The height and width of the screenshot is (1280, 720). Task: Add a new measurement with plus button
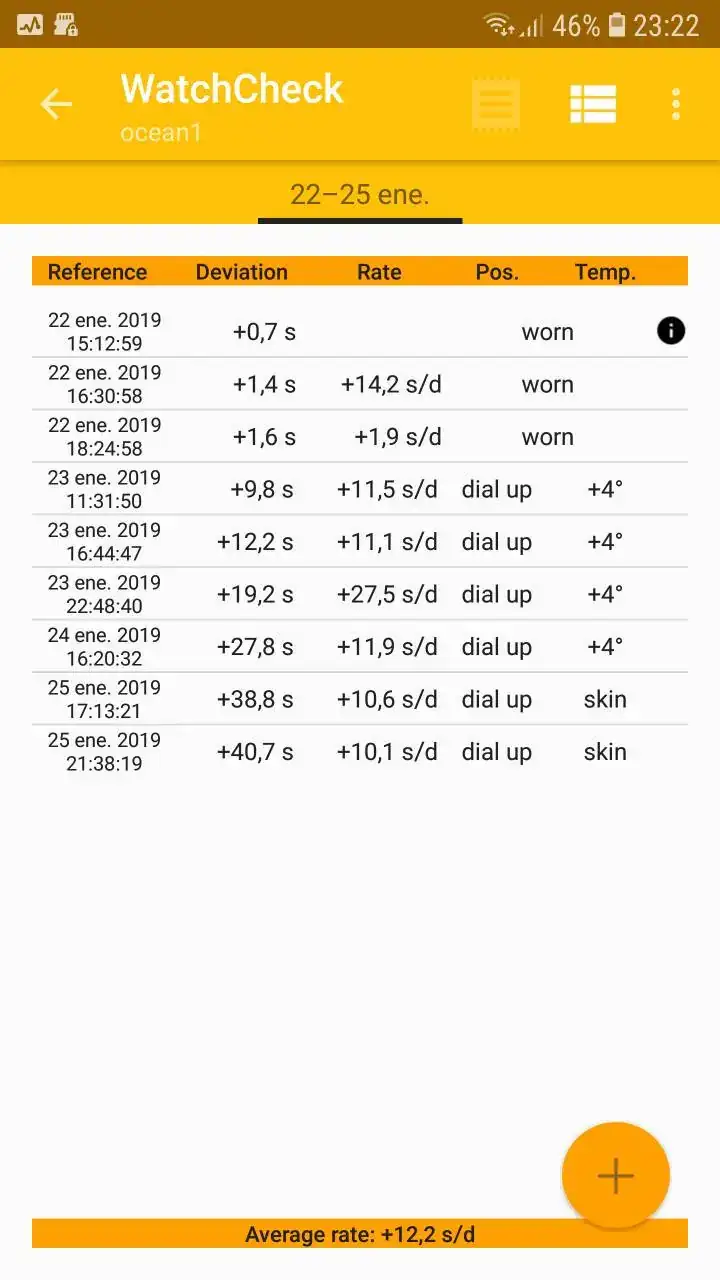616,1176
